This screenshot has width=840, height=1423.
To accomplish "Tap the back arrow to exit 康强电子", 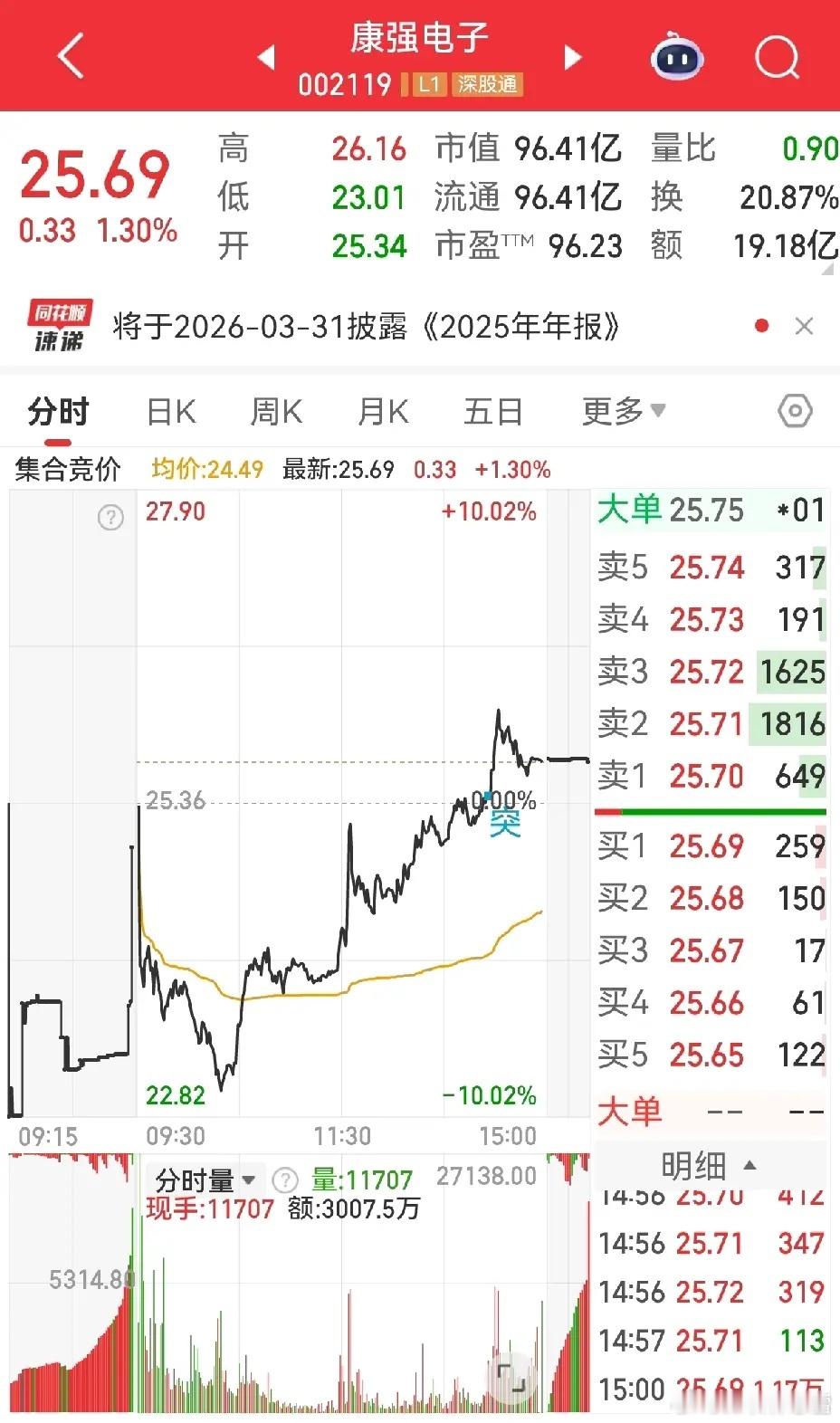I will pos(71,54).
